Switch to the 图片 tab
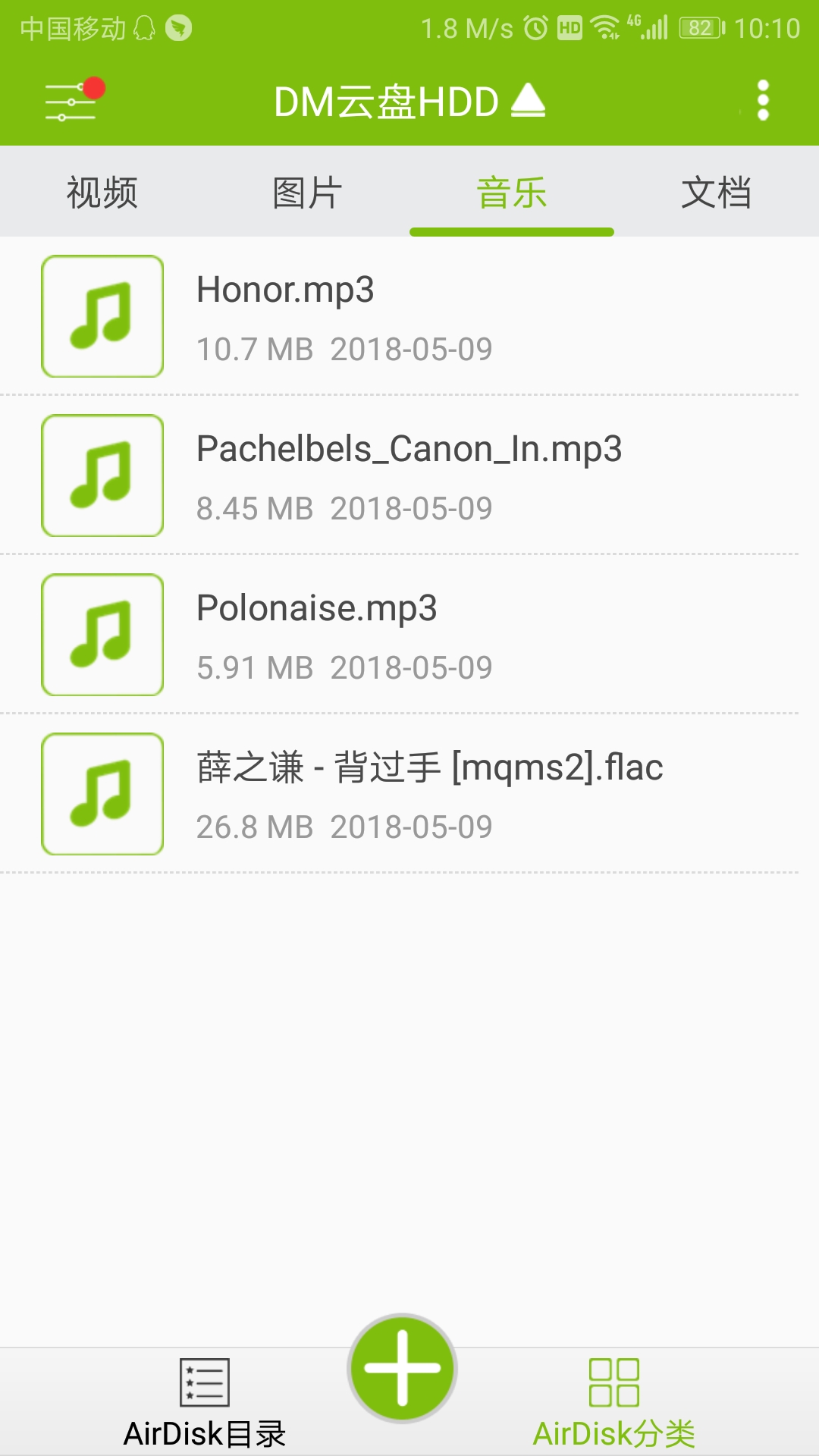The image size is (819, 1456). click(x=307, y=193)
